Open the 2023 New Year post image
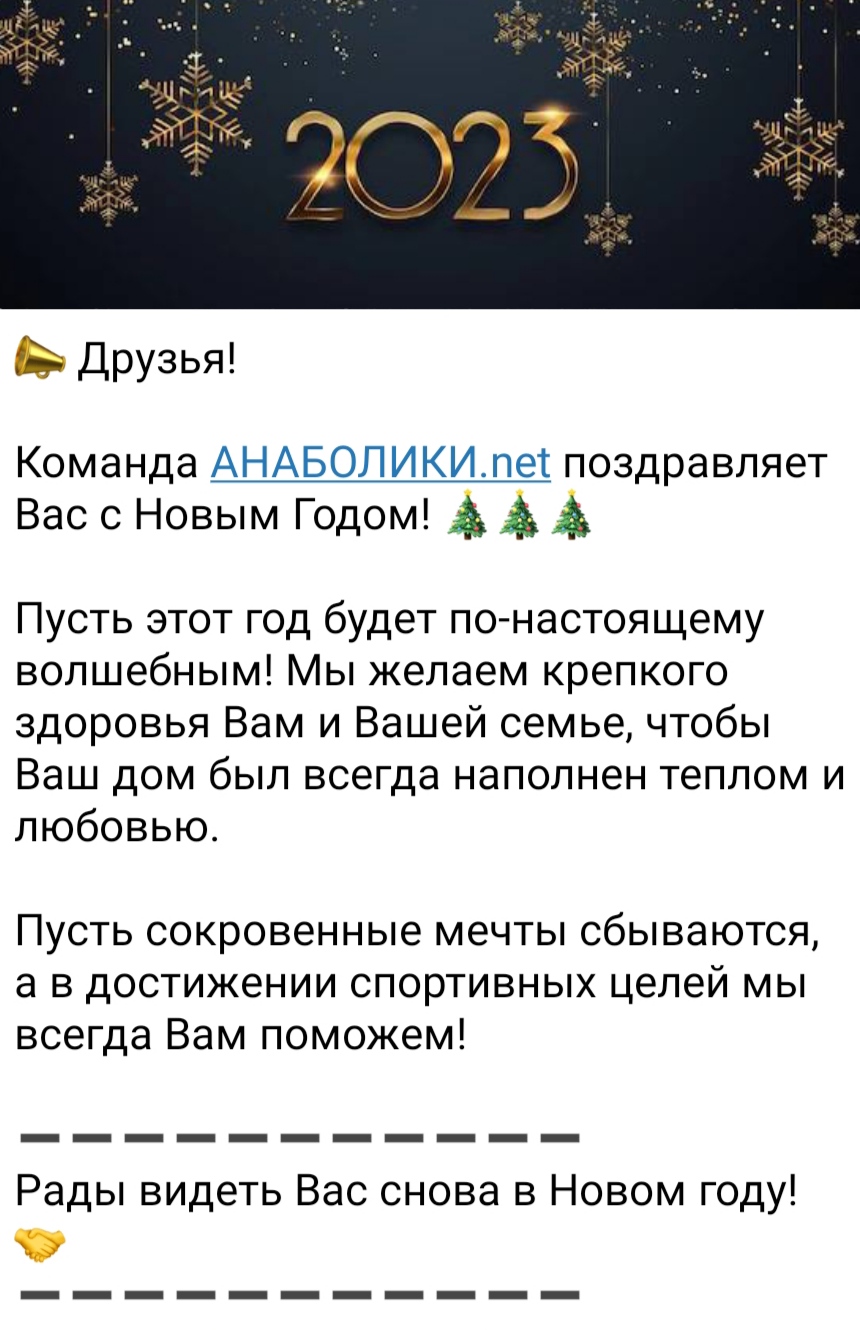860x1330 pixels. coord(430,155)
